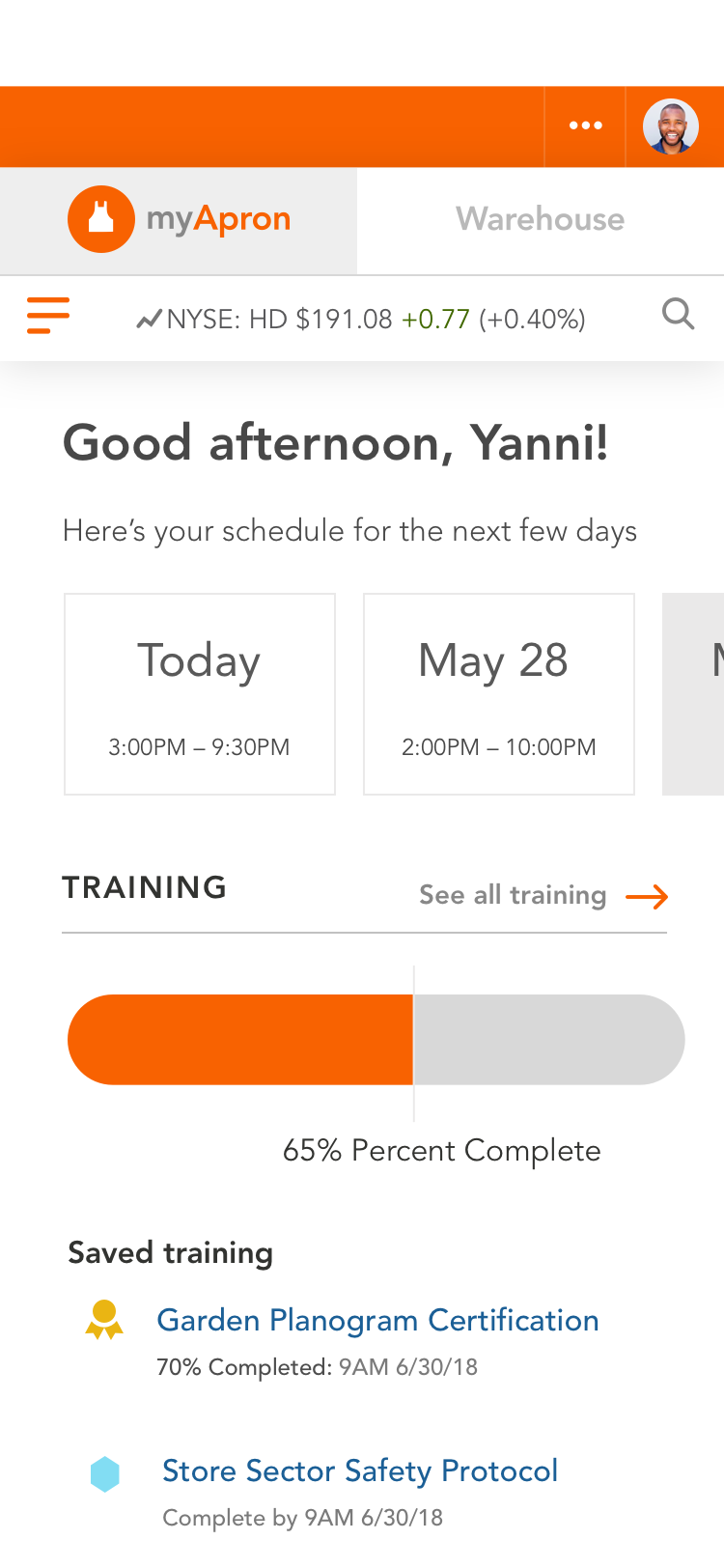This screenshot has height=1568, width=724.
Task: Open the hamburger navigation menu
Action: [x=48, y=316]
